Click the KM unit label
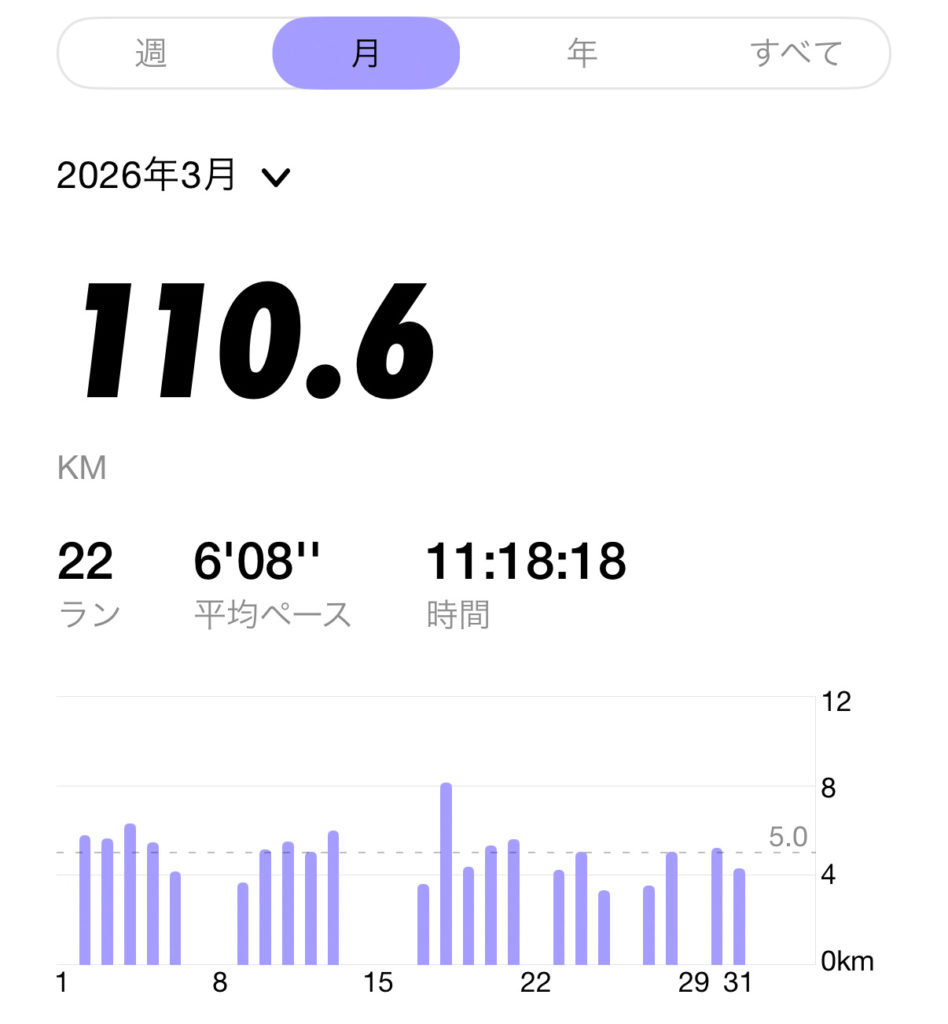Viewport: 948px width, 1024px height. 81,466
